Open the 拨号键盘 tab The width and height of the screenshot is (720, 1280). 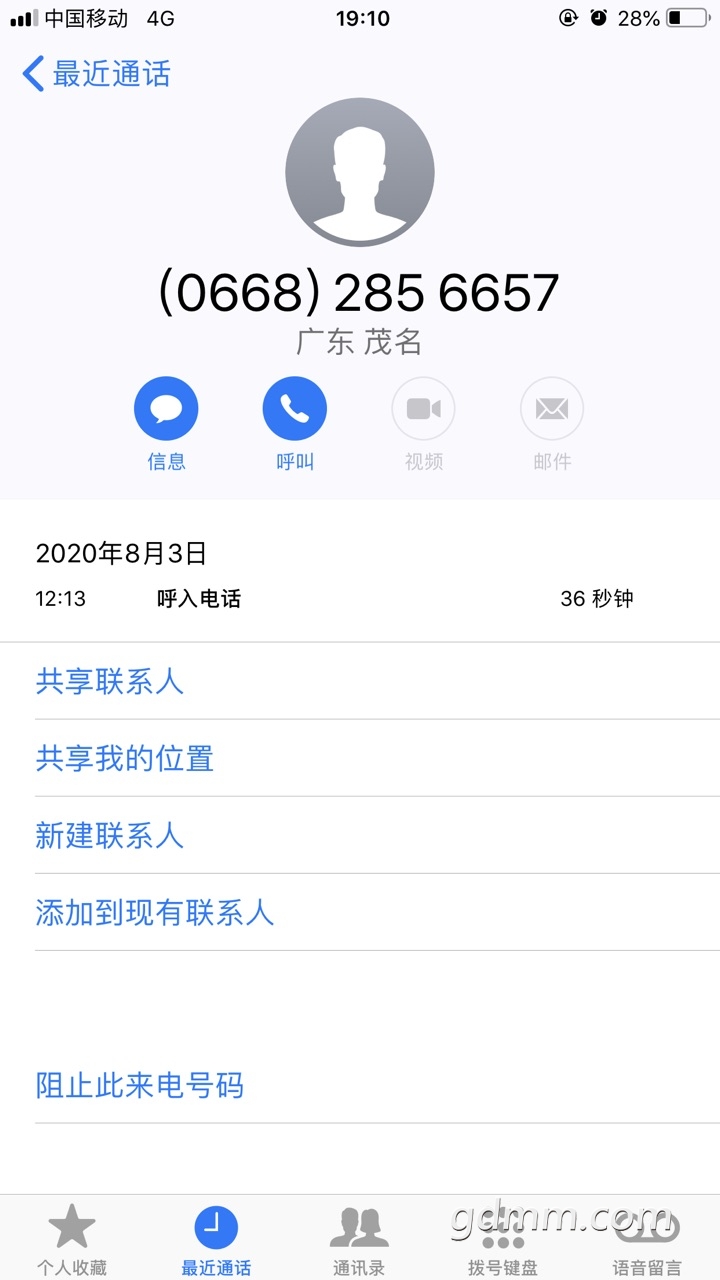tap(503, 1238)
